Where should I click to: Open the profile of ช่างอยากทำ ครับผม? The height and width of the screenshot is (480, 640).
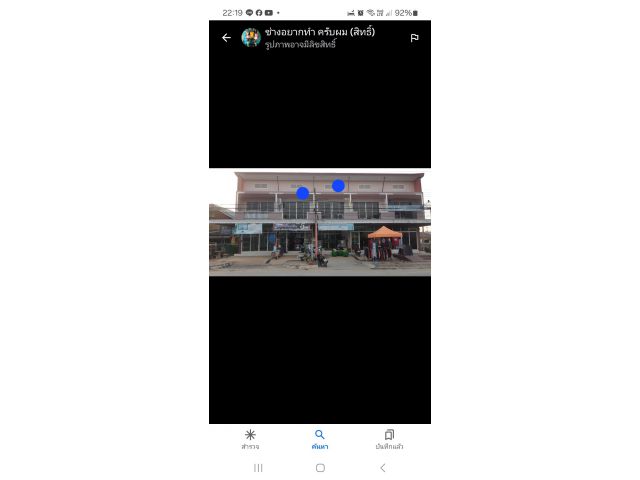(x=251, y=38)
